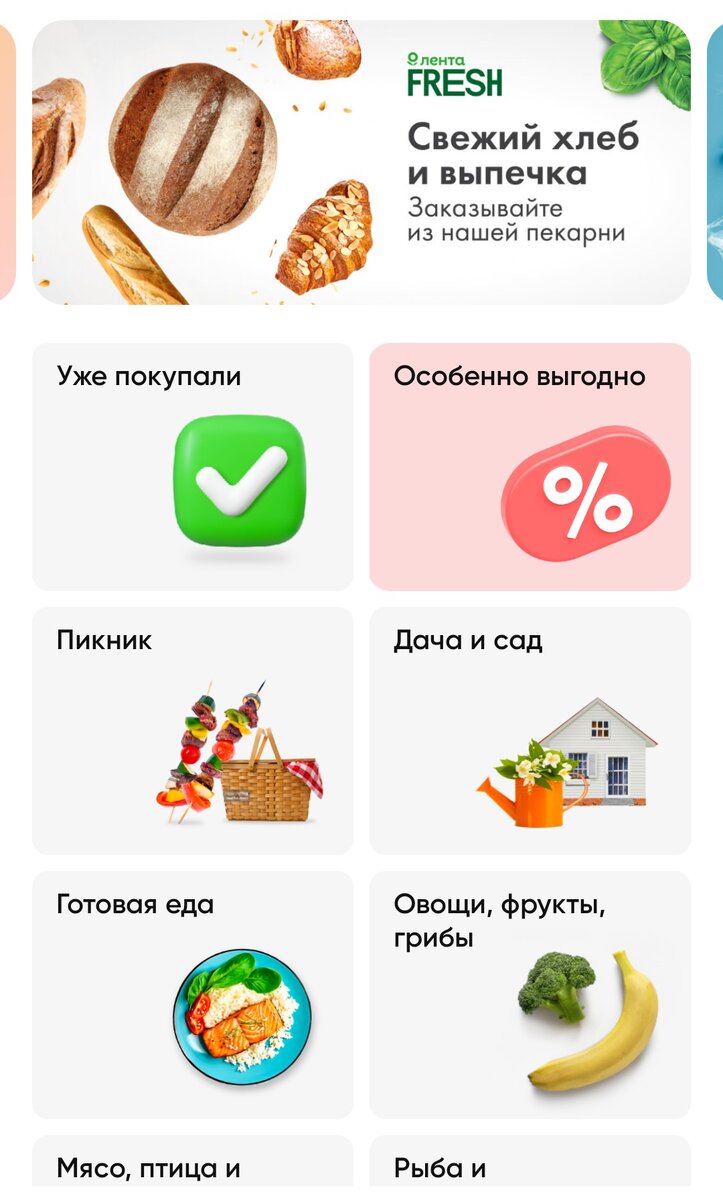723x1200 pixels.
Task: Open the Свежий хлеб и выпечка banner
Action: tap(361, 162)
